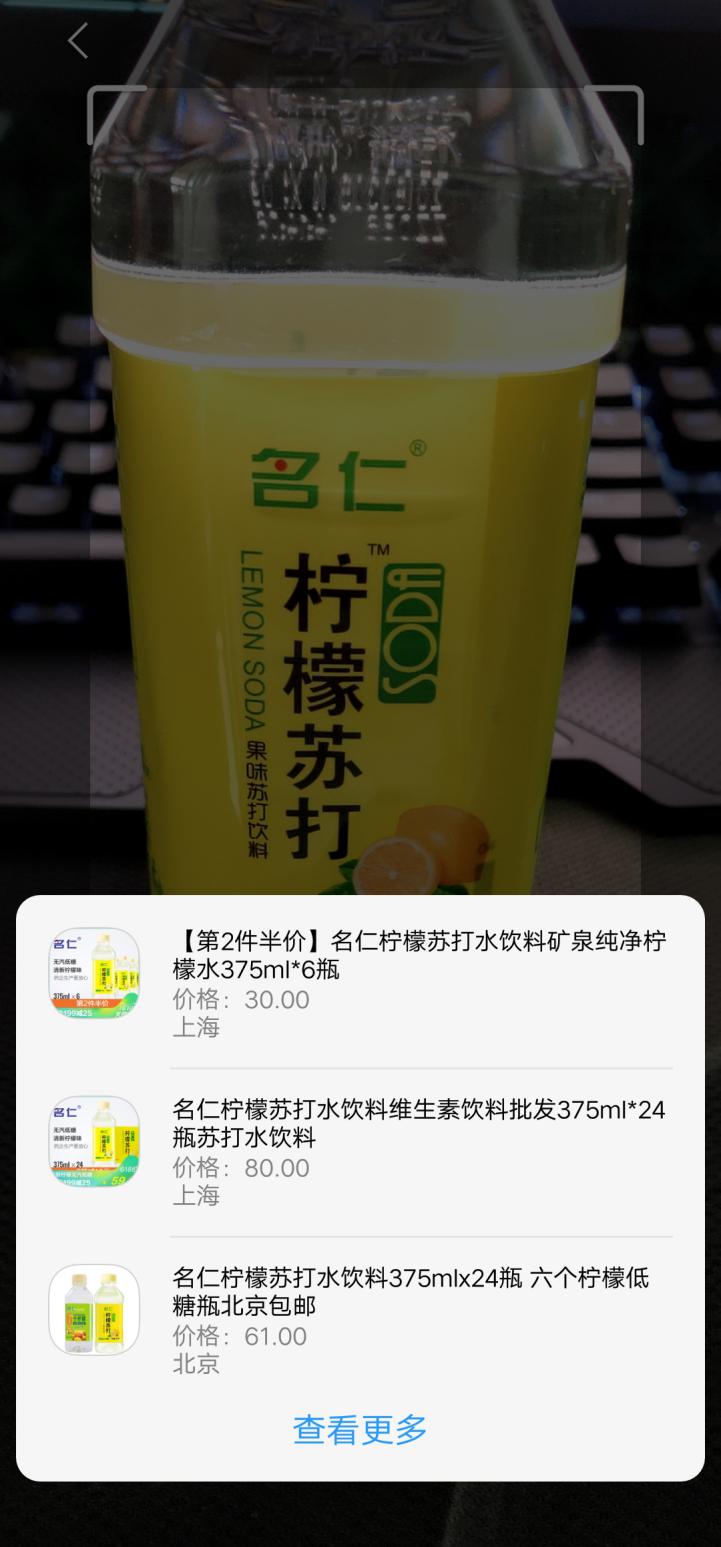Tap 查看更多 to view more results
This screenshot has width=721, height=1547.
pos(360,1430)
